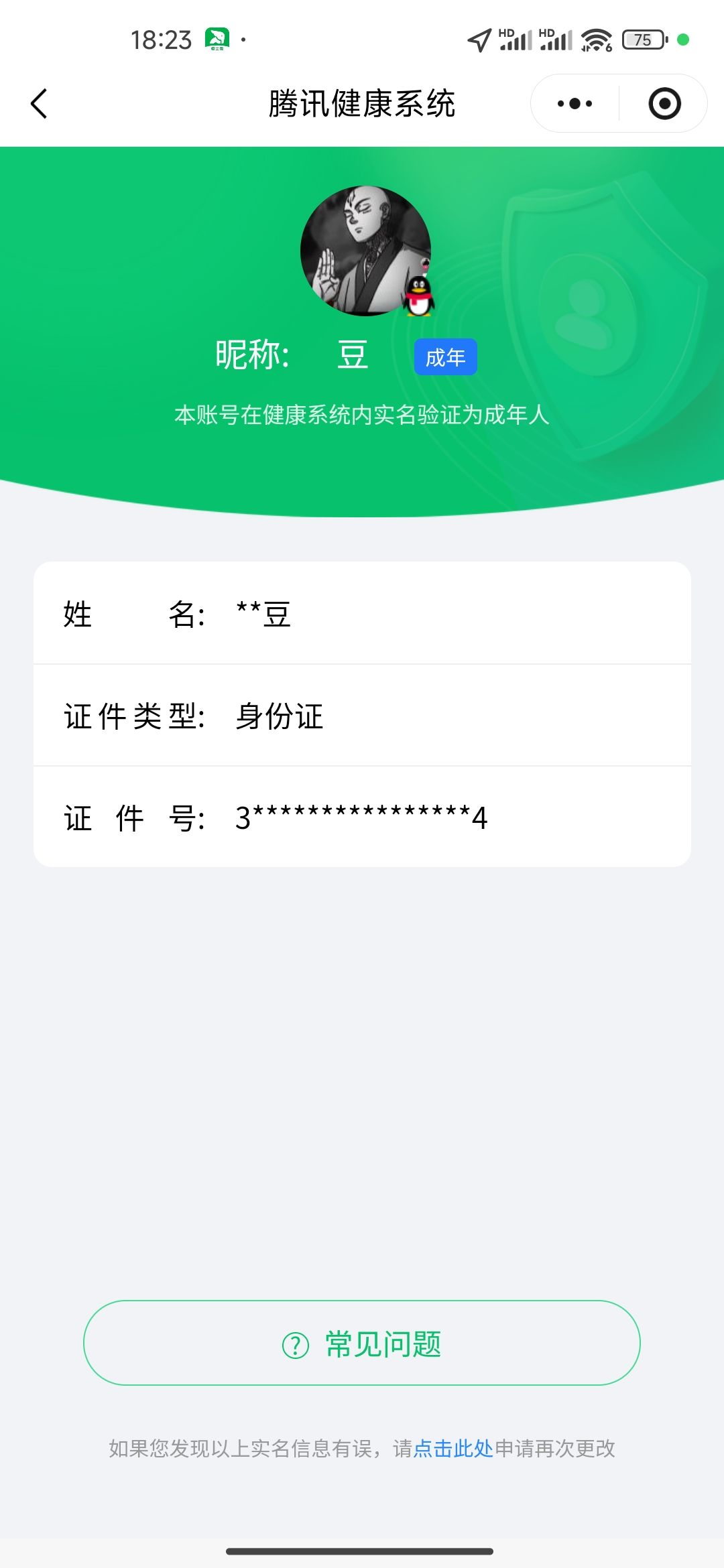The height and width of the screenshot is (1568, 724).
Task: Tap the back arrow at top left
Action: [38, 104]
